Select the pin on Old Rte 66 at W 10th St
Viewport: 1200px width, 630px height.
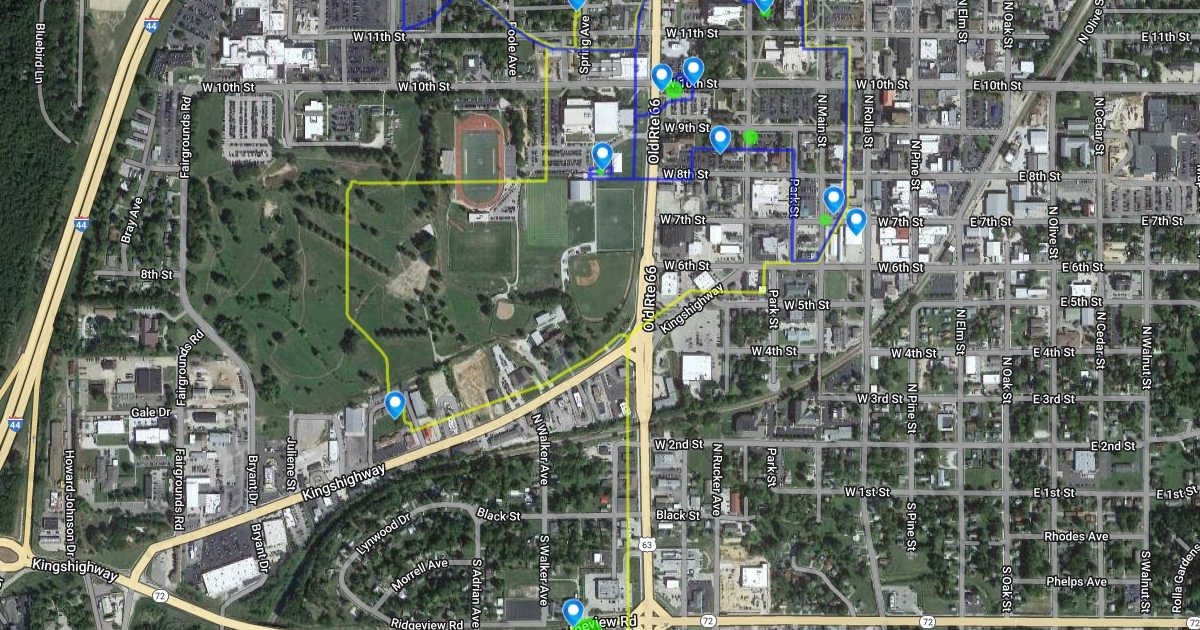pyautogui.click(x=661, y=77)
